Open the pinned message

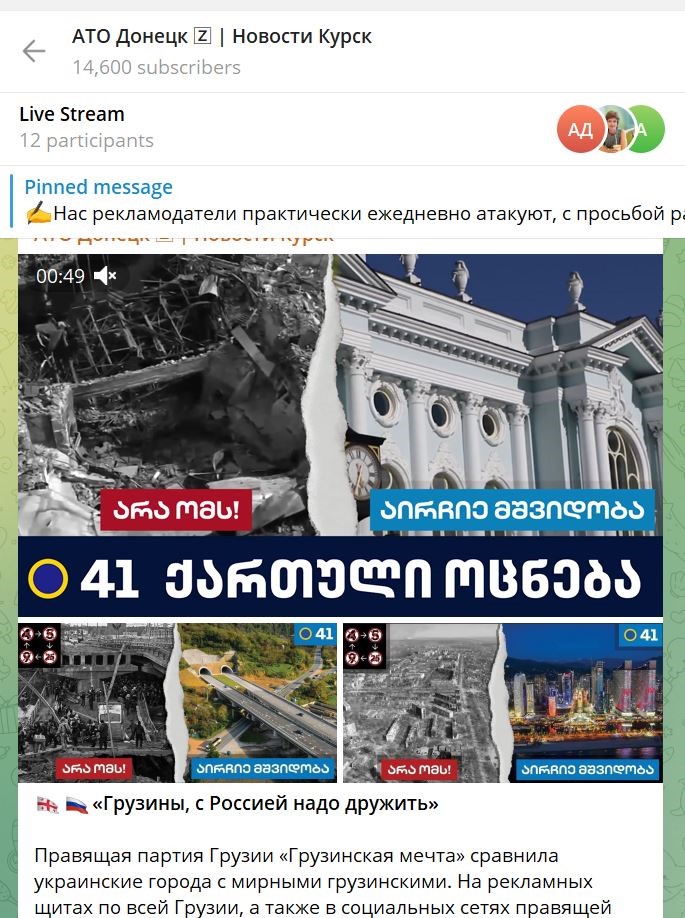pyautogui.click(x=350, y=201)
